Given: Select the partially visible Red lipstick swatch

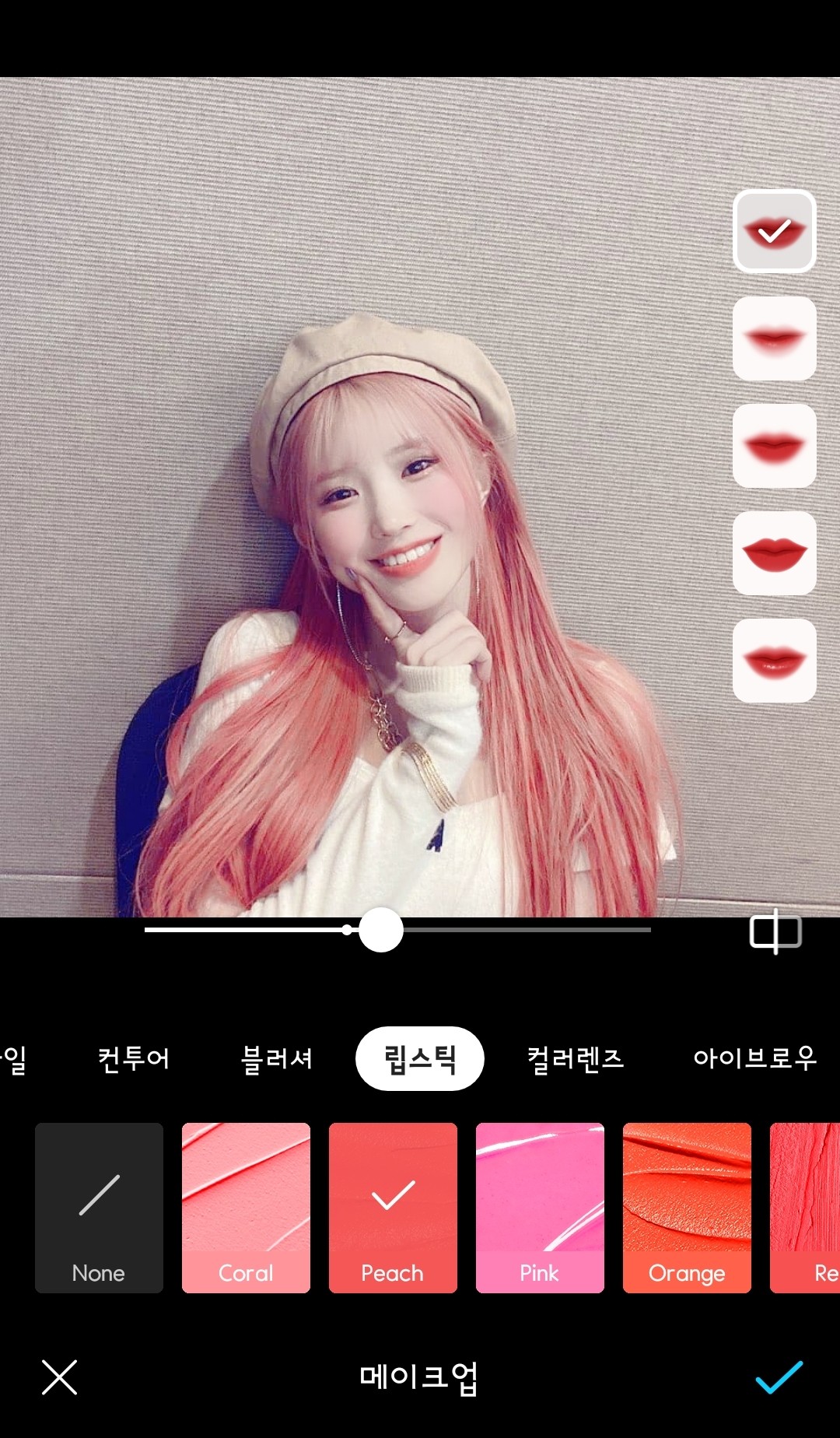Looking at the screenshot, I should pos(805,1207).
